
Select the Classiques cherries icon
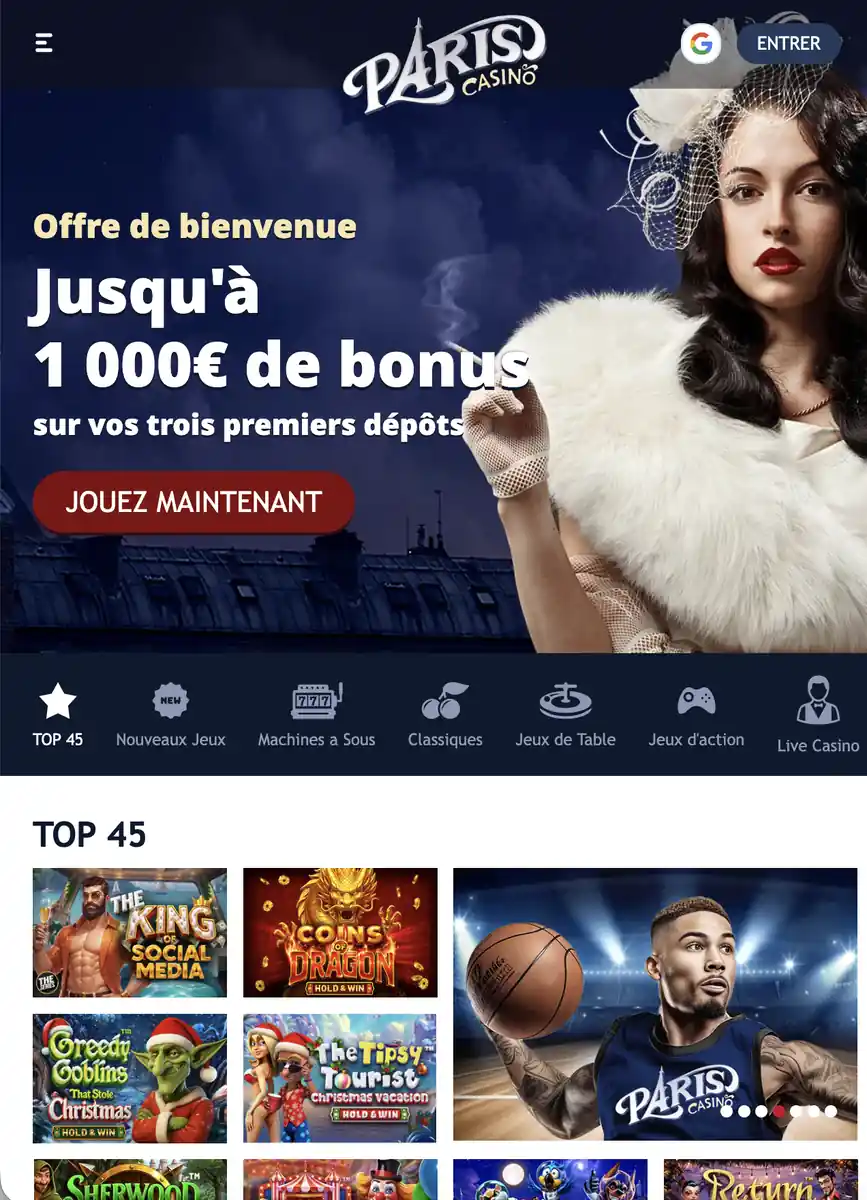coord(445,701)
